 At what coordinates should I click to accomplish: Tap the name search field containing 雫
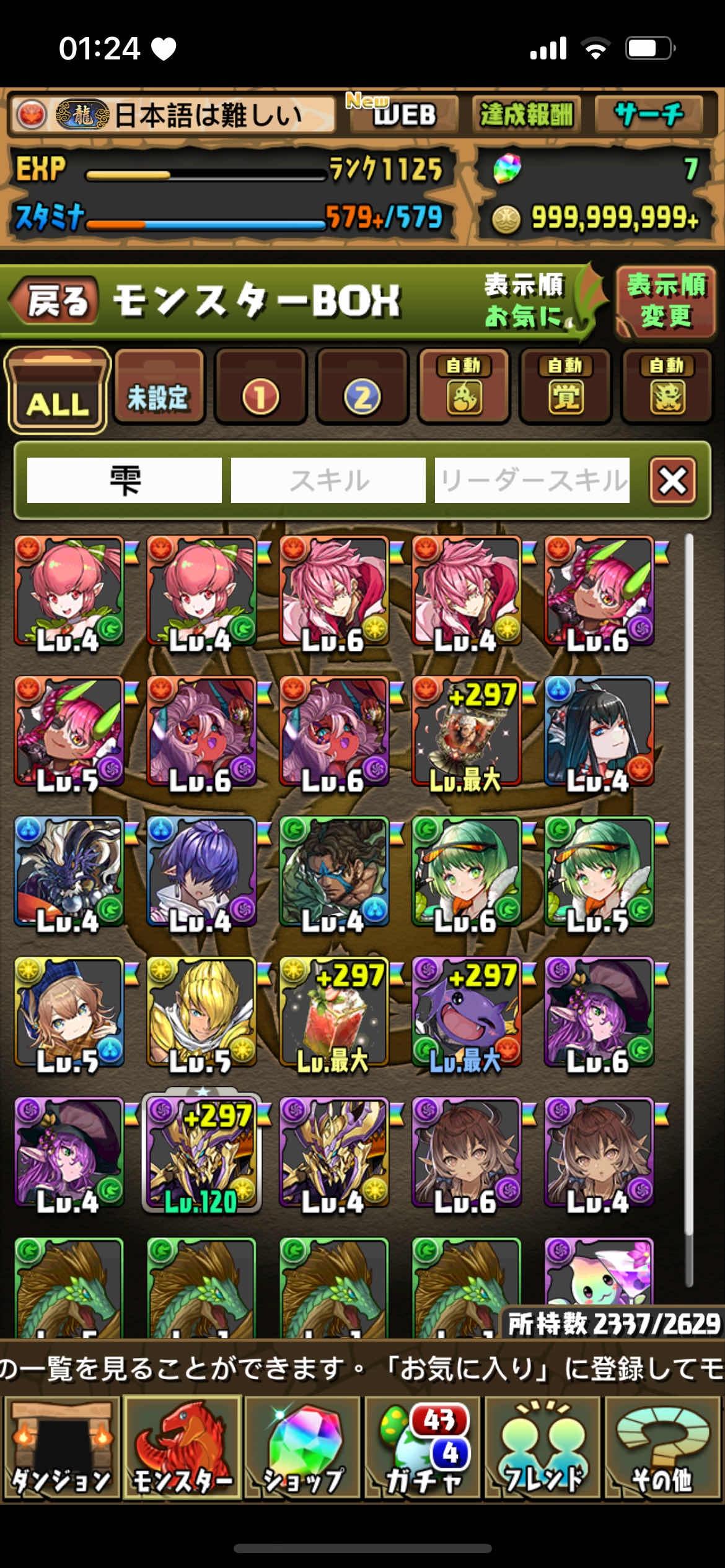(124, 481)
